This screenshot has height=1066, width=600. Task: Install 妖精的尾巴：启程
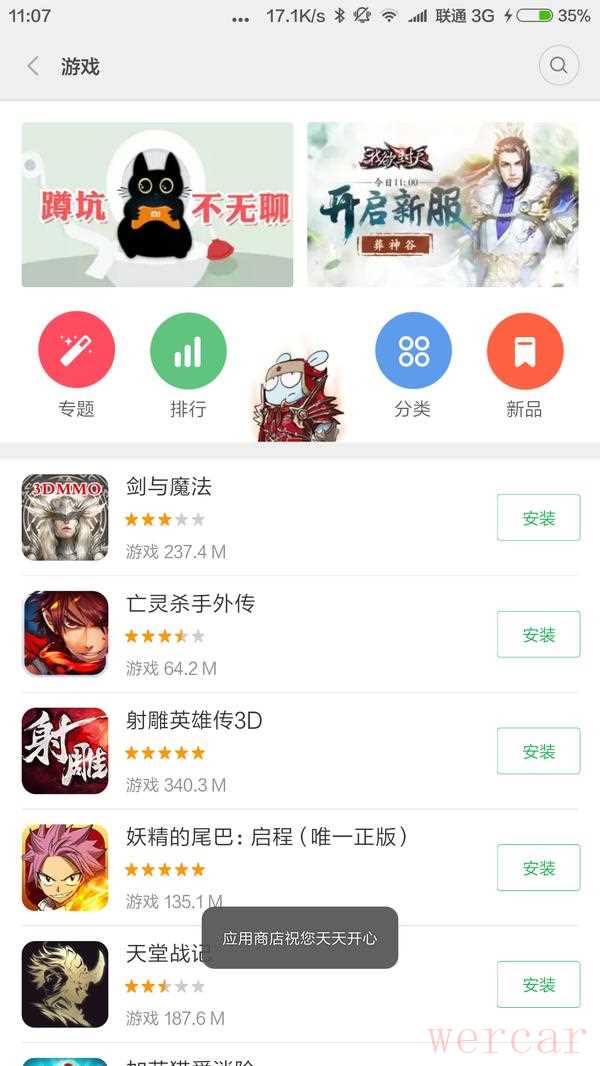click(538, 868)
